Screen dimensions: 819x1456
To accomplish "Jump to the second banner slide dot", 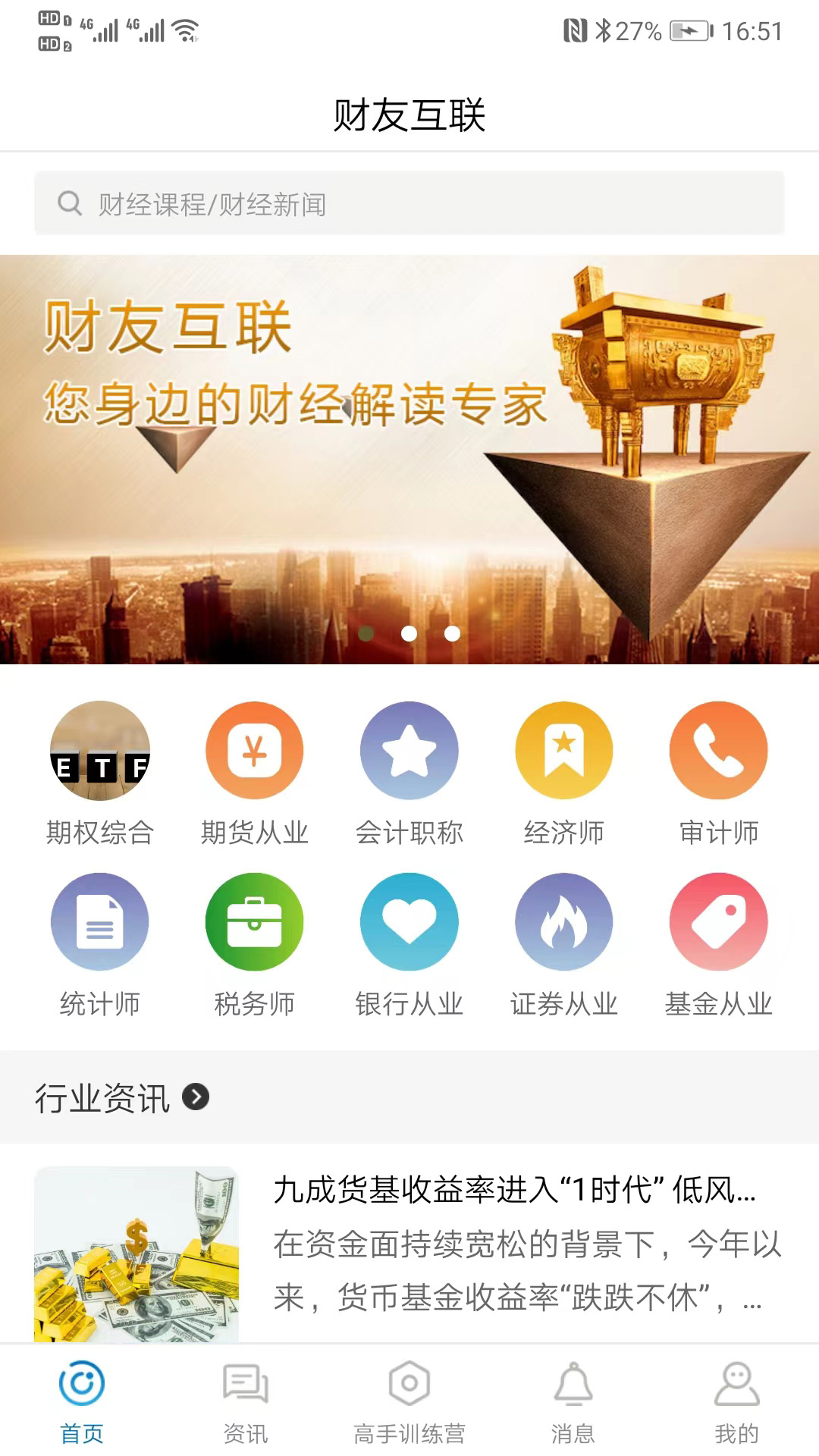I will [409, 634].
